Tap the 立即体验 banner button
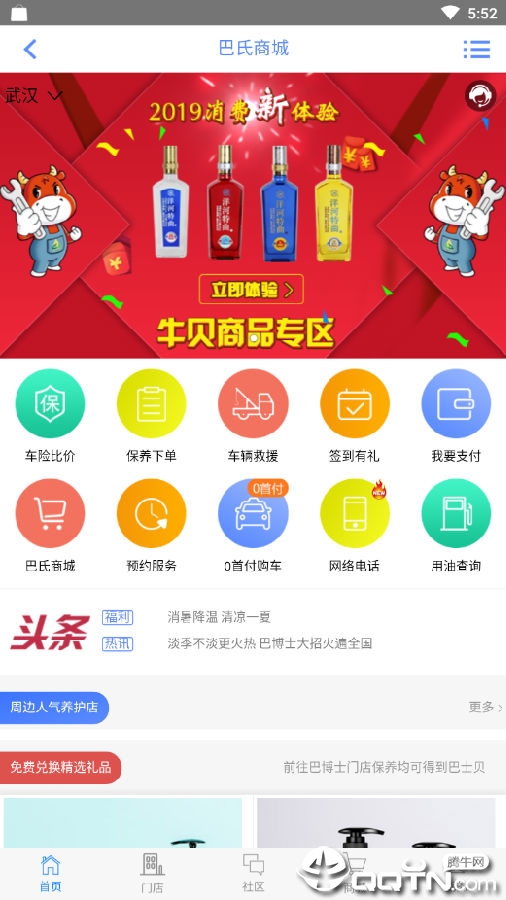506x900 pixels. pyautogui.click(x=251, y=290)
